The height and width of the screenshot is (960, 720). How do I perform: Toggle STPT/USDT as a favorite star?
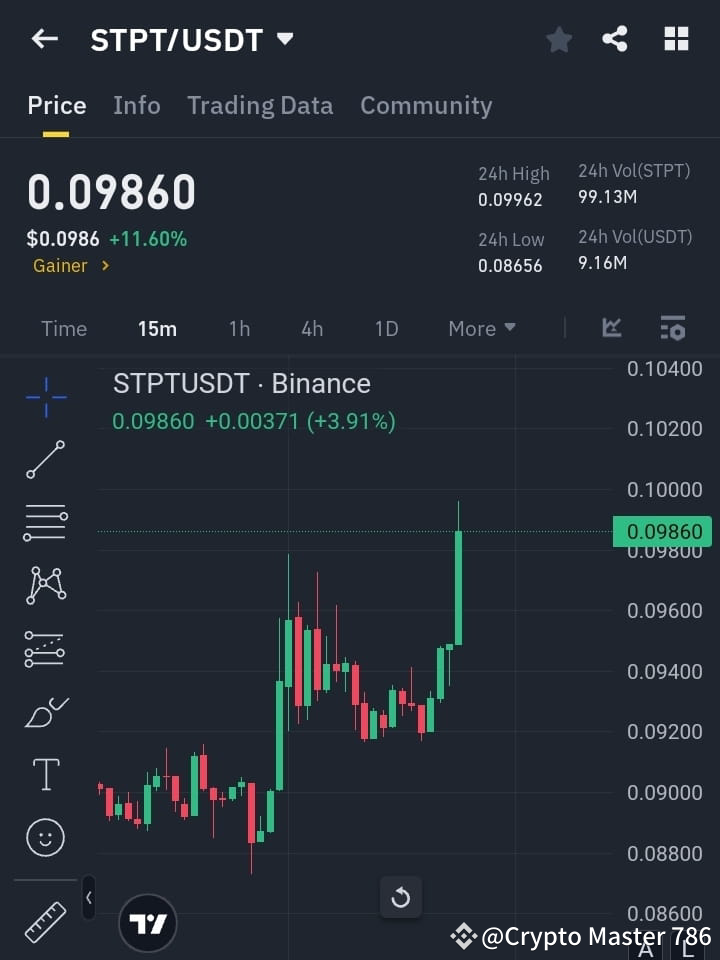click(558, 39)
